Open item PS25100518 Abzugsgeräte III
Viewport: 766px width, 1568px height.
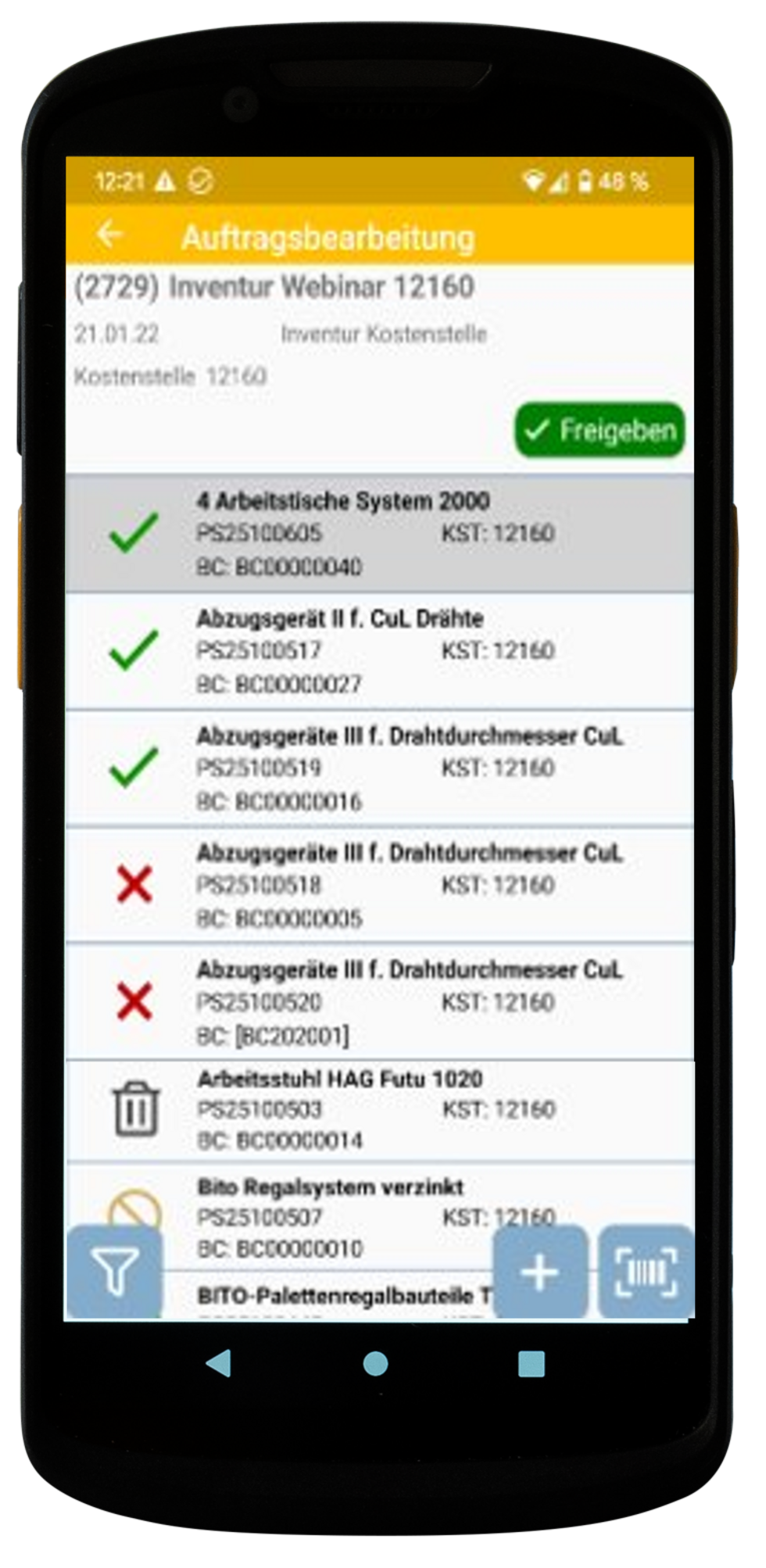click(x=379, y=885)
